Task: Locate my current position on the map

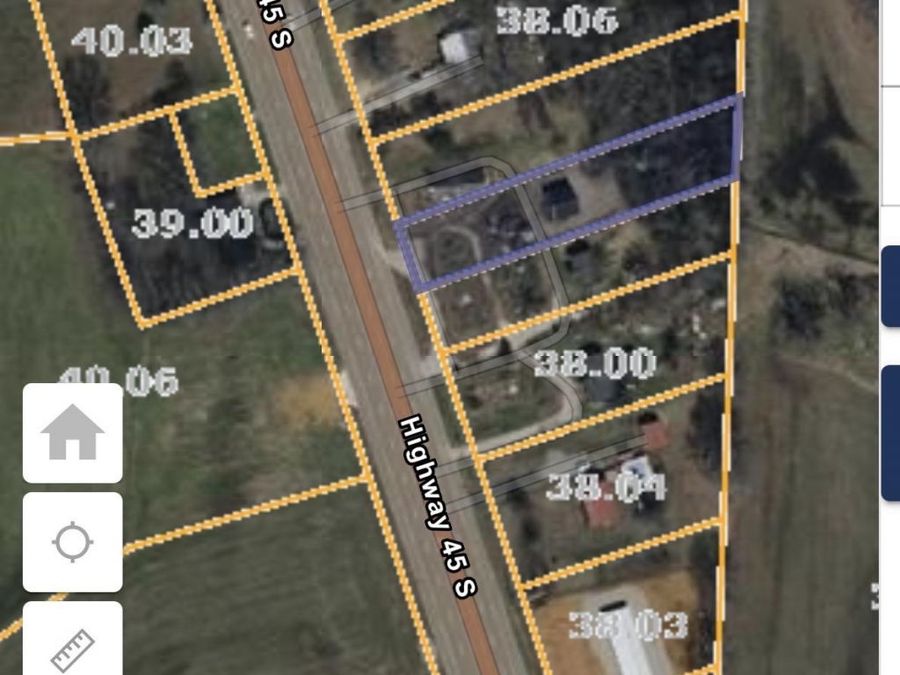Action: [72, 542]
